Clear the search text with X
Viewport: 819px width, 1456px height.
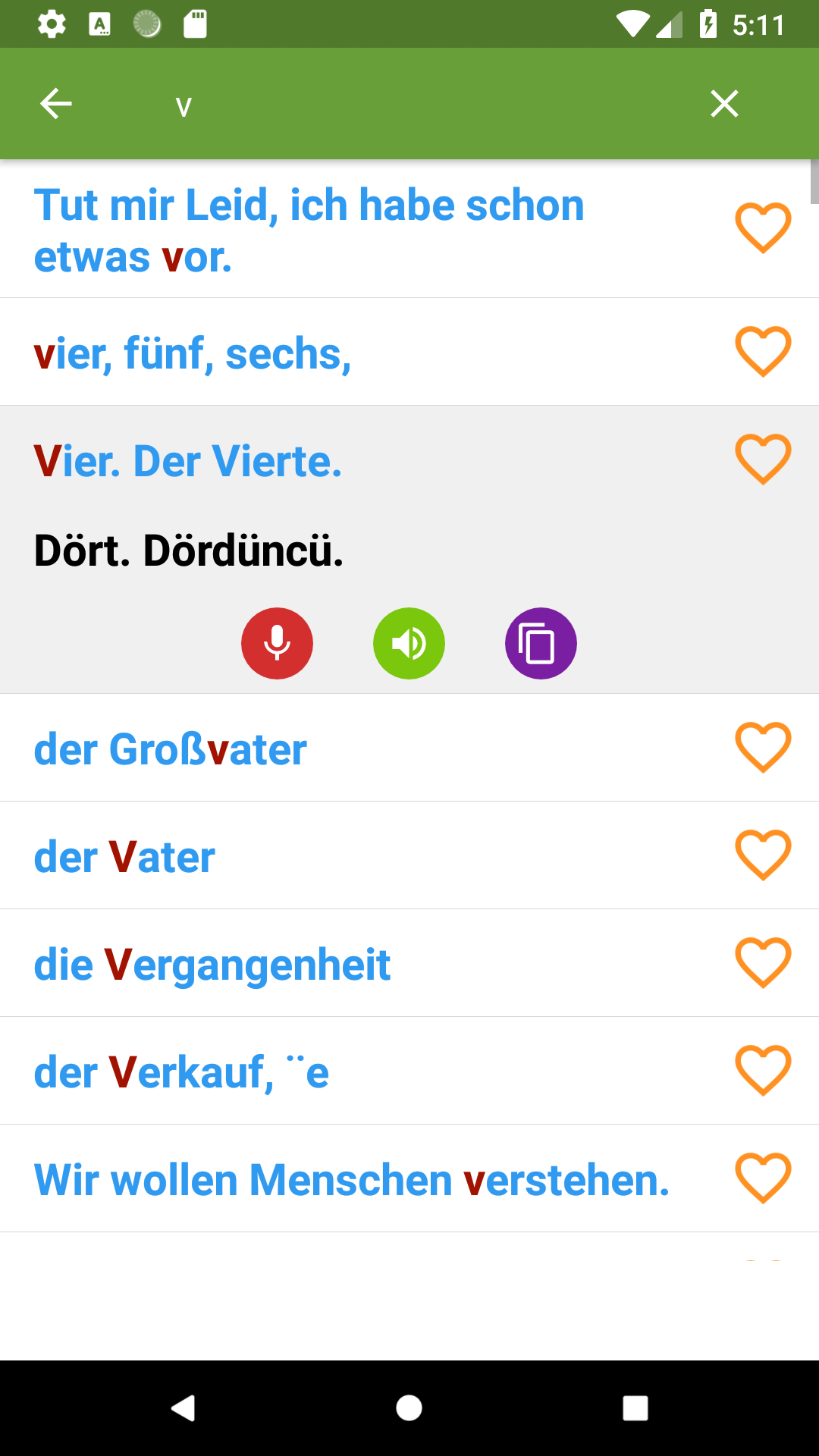[724, 104]
